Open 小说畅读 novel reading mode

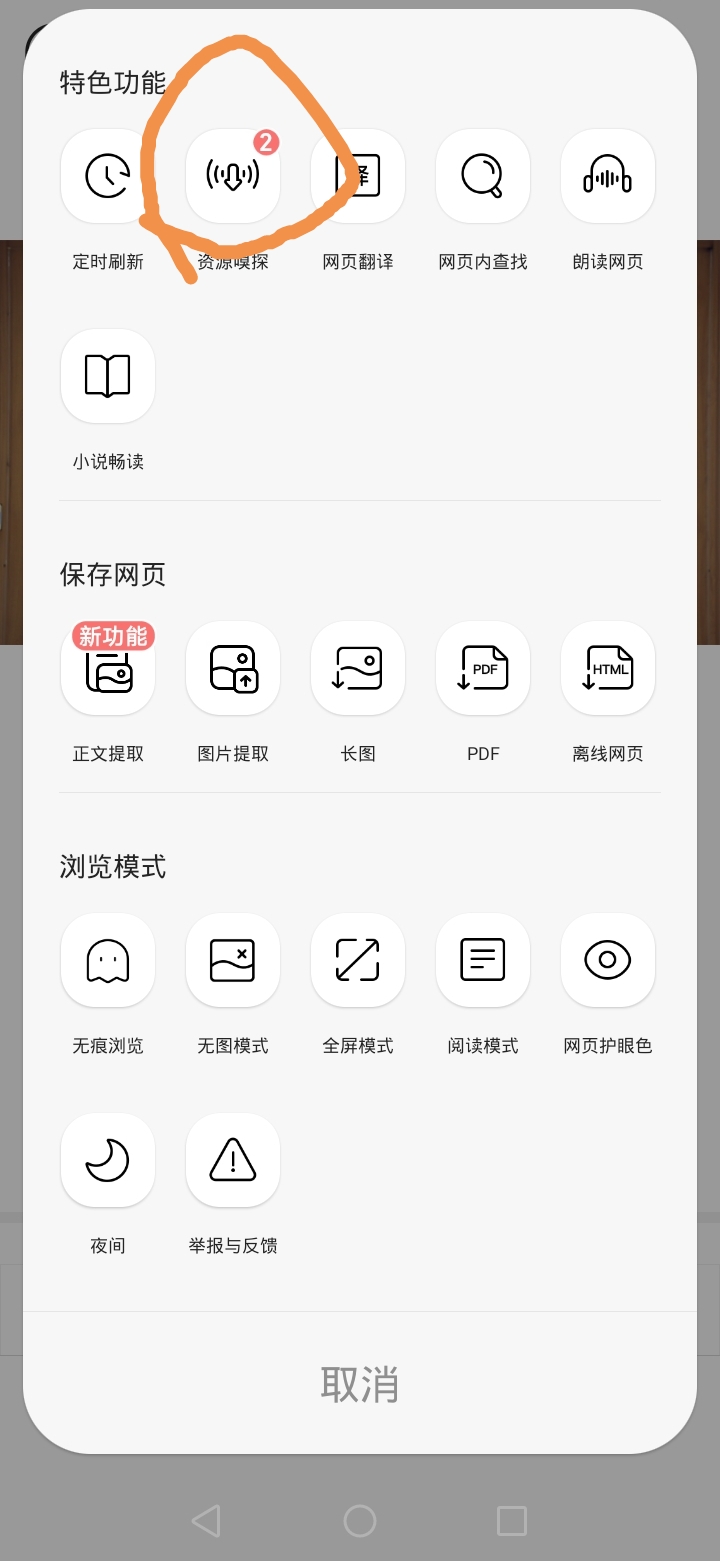coord(108,376)
